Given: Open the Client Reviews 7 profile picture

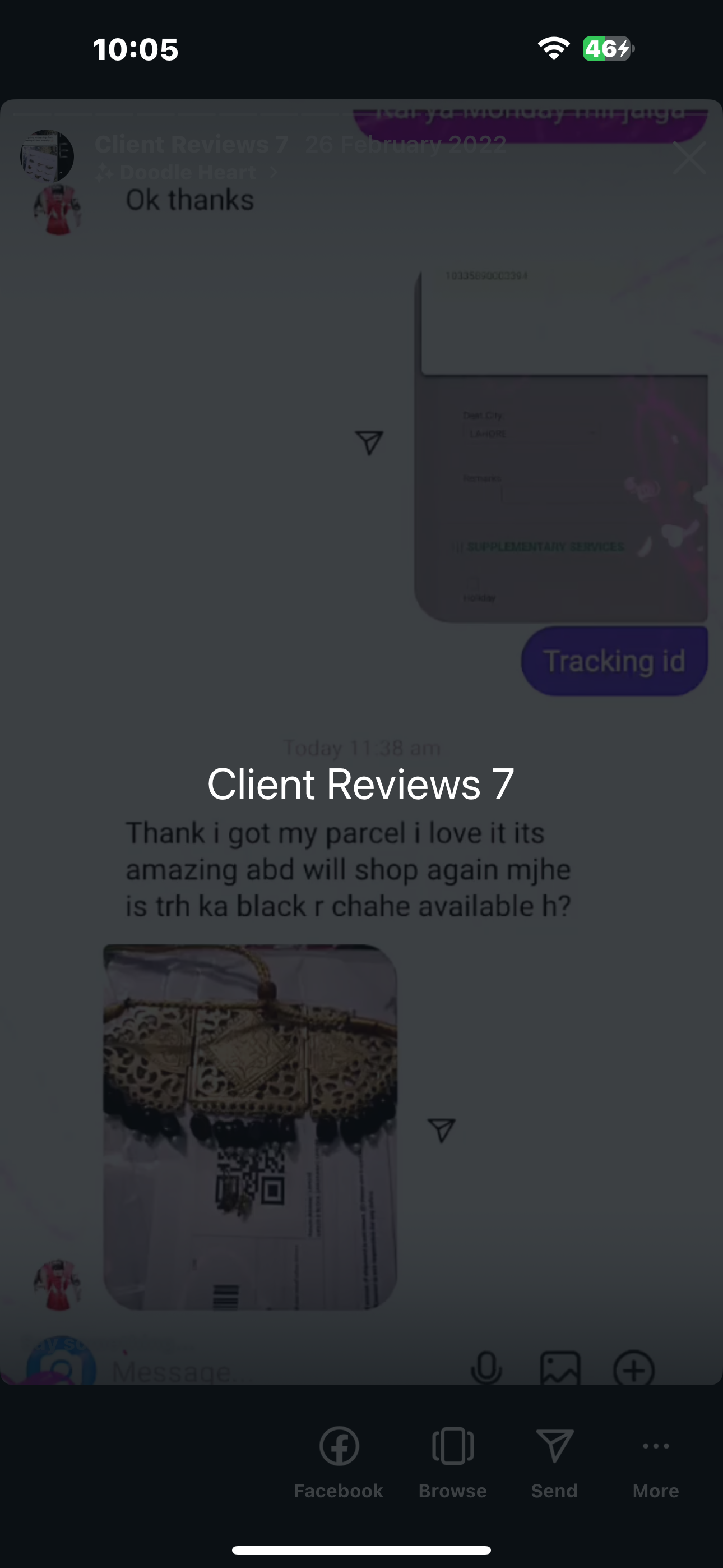Looking at the screenshot, I should pyautogui.click(x=48, y=156).
